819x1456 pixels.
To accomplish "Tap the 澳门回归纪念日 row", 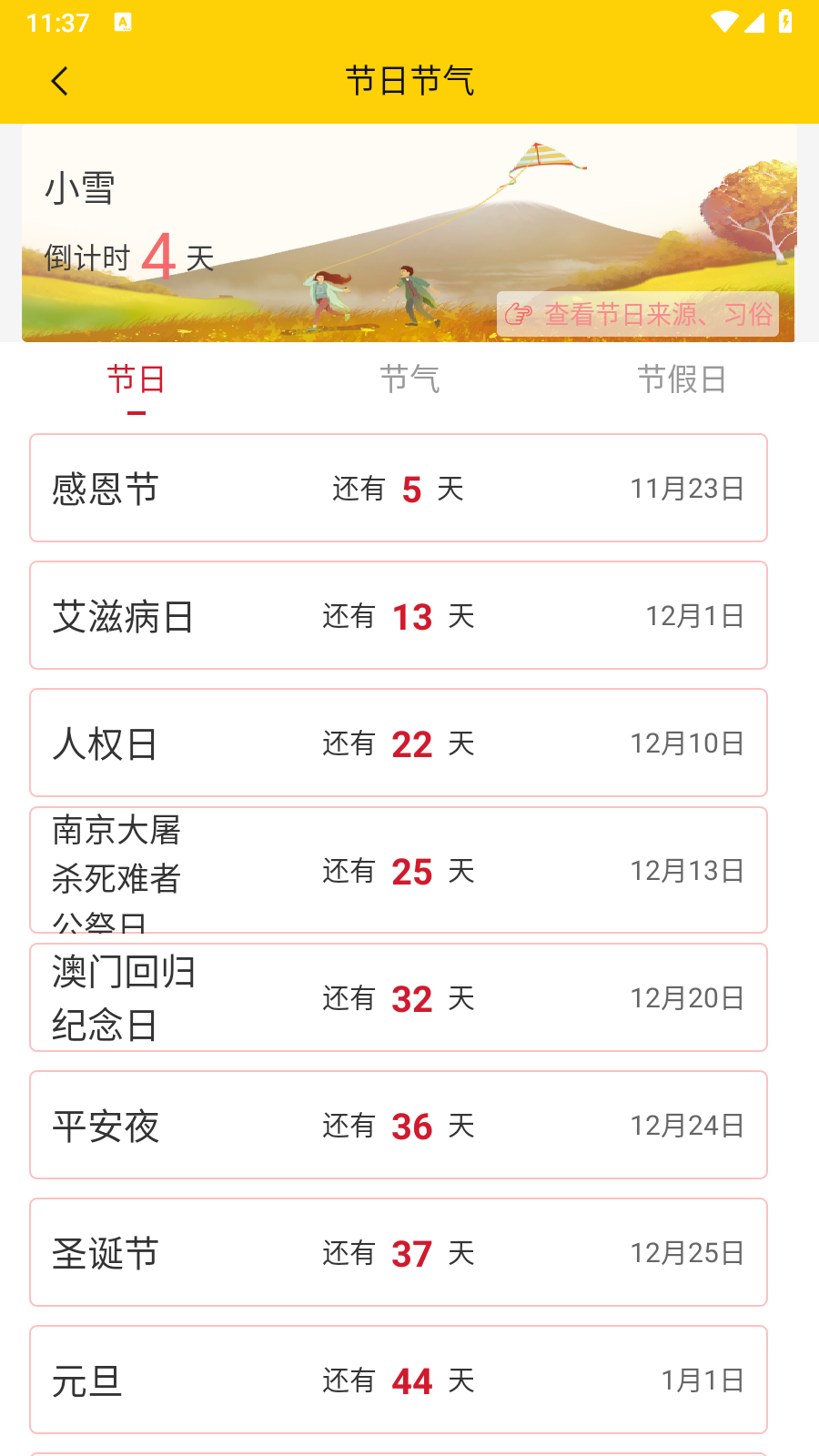I will point(399,997).
